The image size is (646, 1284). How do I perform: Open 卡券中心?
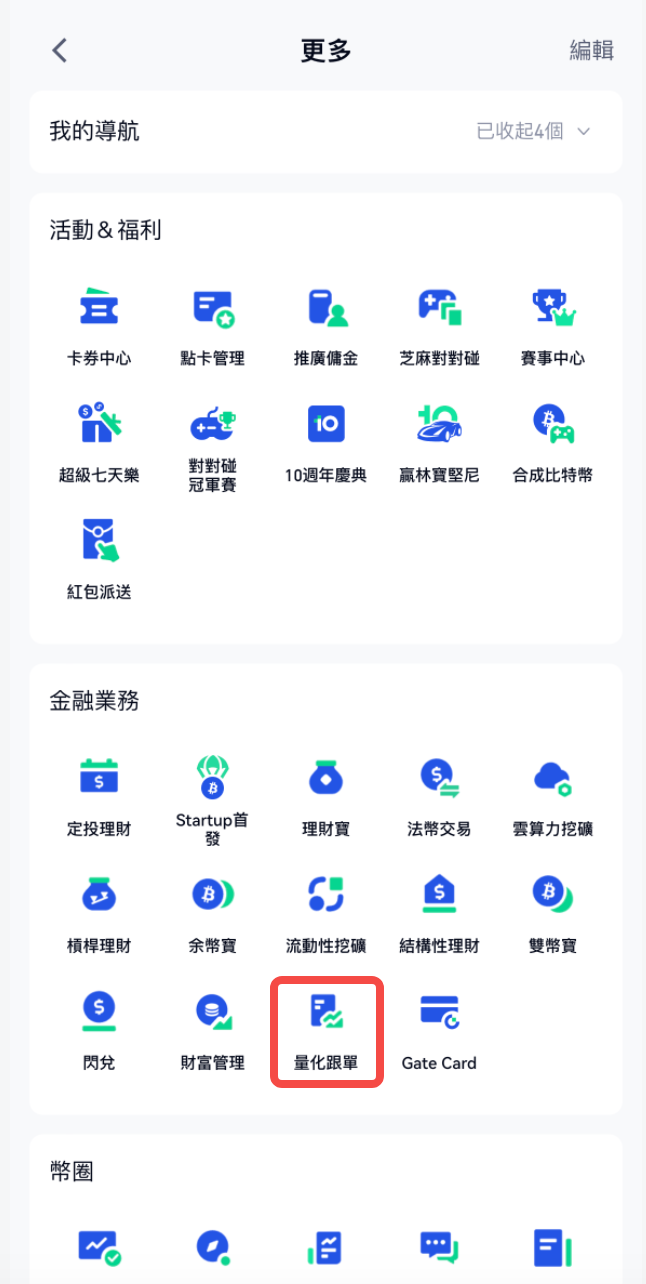[99, 326]
